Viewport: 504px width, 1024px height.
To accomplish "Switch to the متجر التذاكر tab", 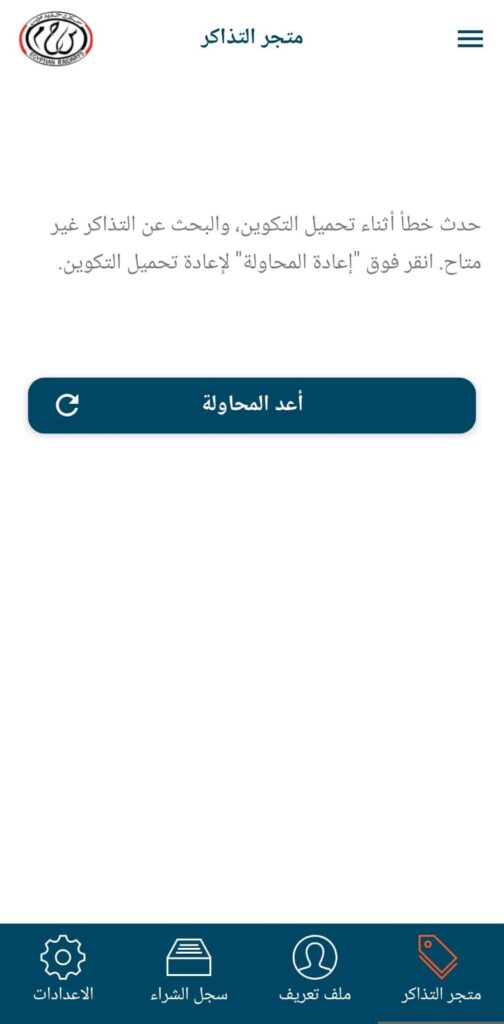I will point(441,972).
